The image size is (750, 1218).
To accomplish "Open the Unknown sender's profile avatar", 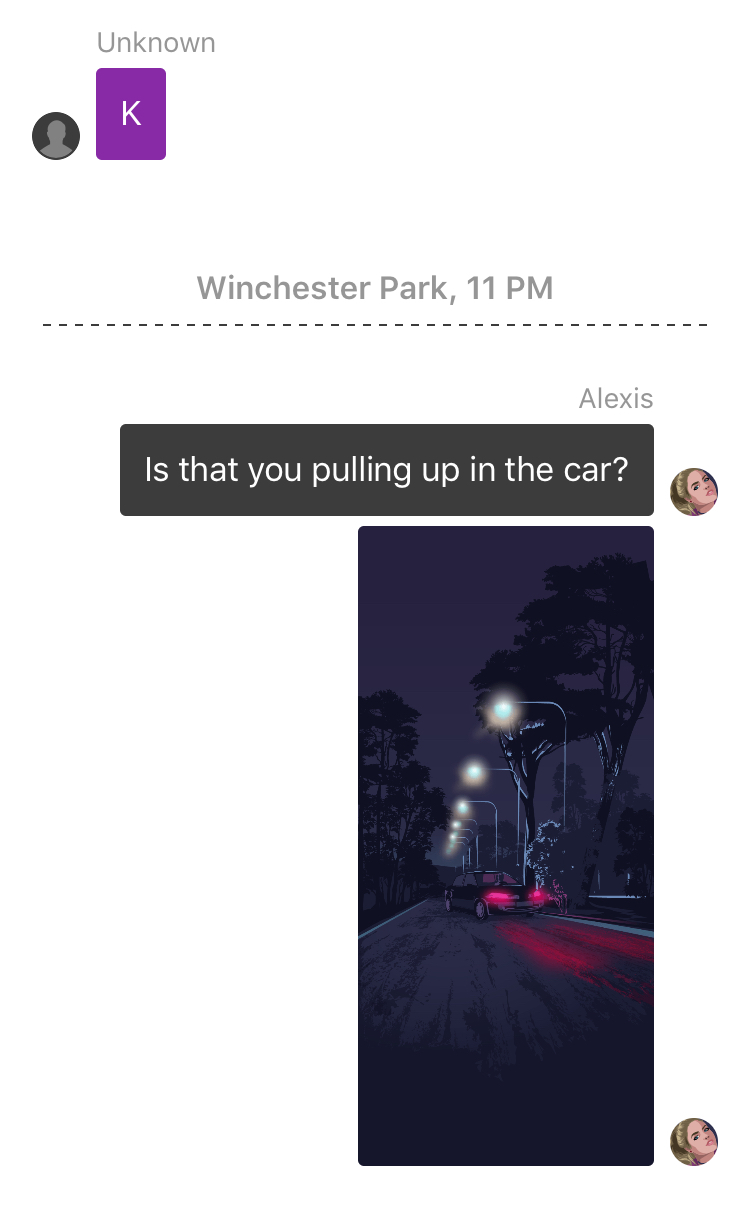I will 56,136.
